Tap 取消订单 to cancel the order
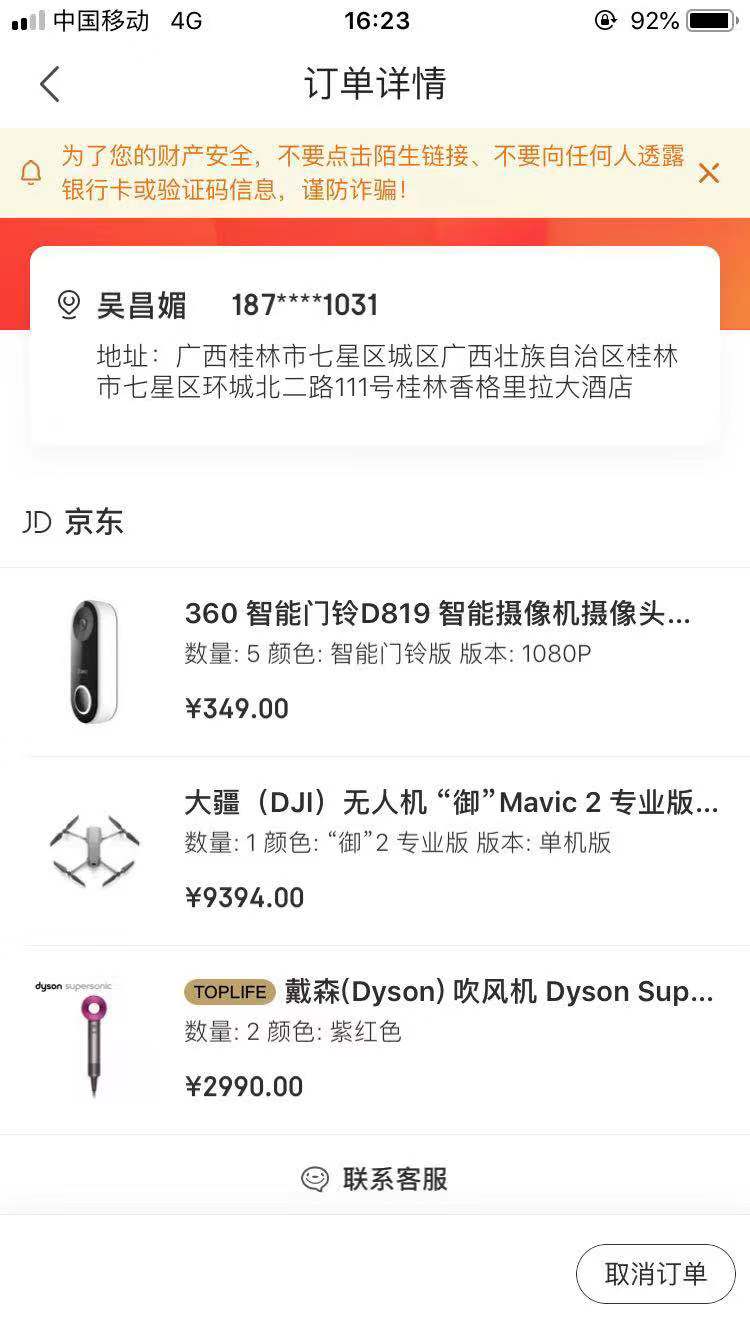The image size is (750, 1334). pos(655,1273)
